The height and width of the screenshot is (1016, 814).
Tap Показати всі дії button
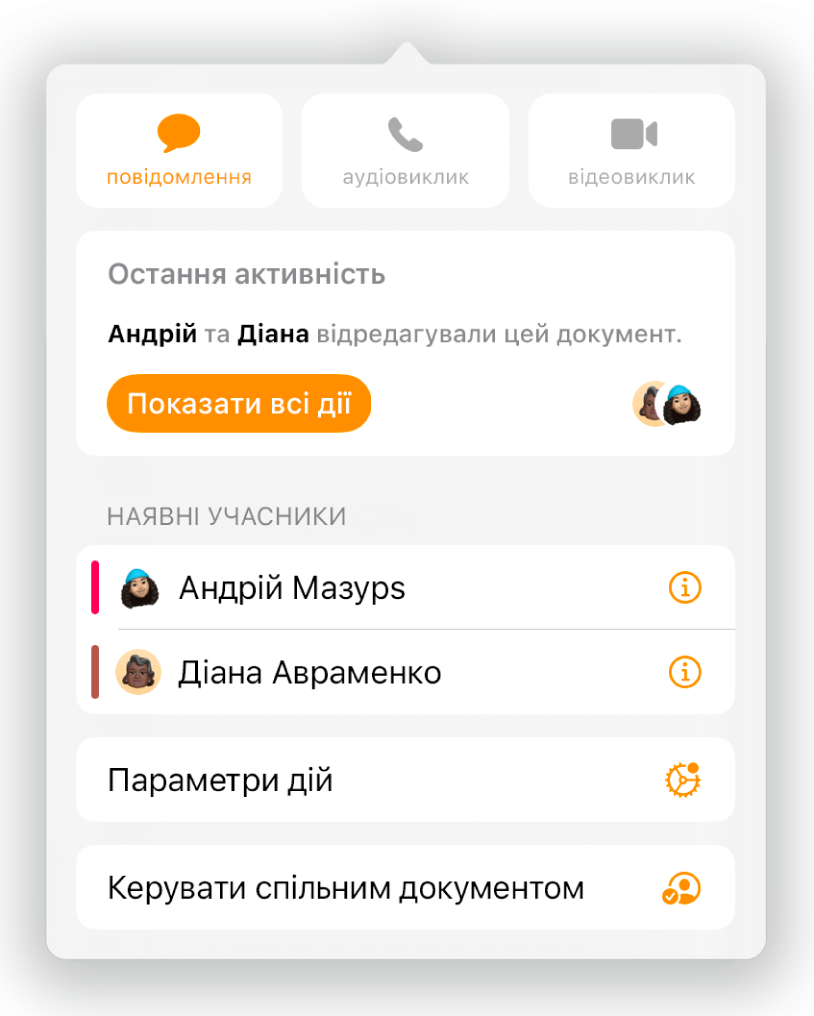[x=239, y=404]
